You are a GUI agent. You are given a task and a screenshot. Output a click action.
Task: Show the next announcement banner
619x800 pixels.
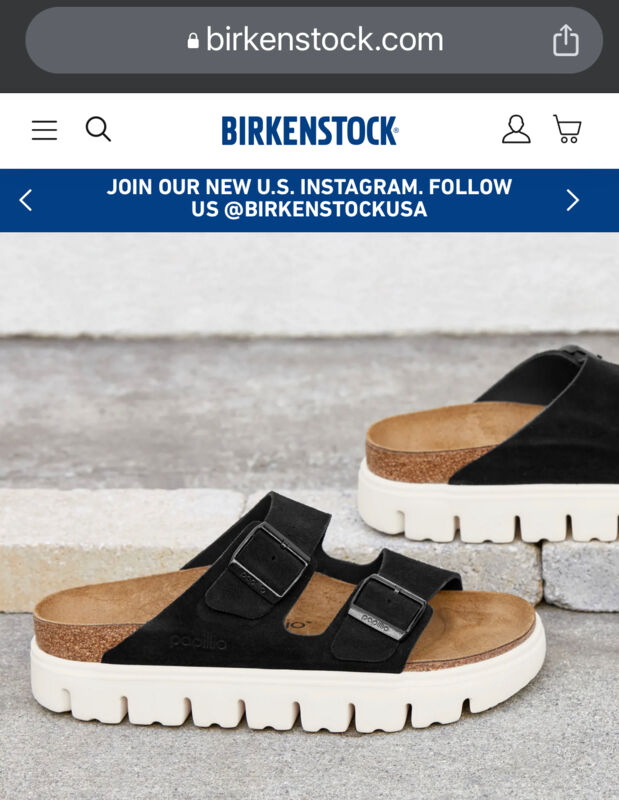(x=572, y=200)
